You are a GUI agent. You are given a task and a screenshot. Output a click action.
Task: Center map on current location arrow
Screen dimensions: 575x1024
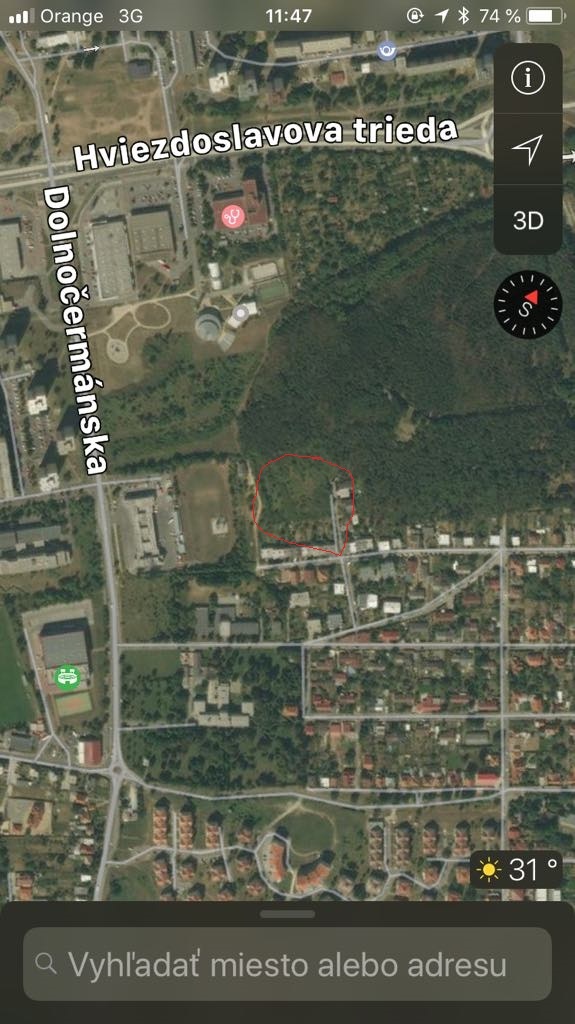click(x=528, y=149)
